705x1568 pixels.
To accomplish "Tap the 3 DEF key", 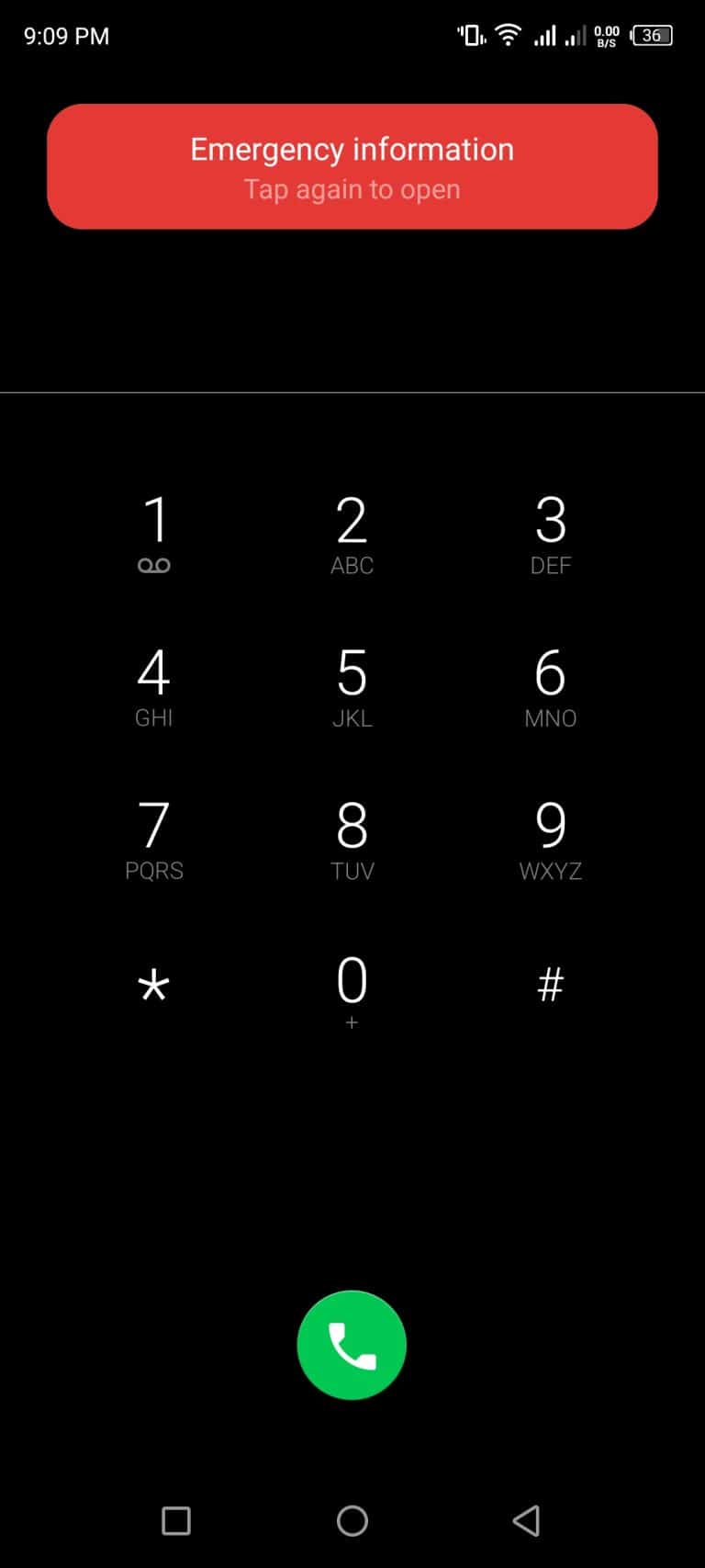I will pos(551,534).
